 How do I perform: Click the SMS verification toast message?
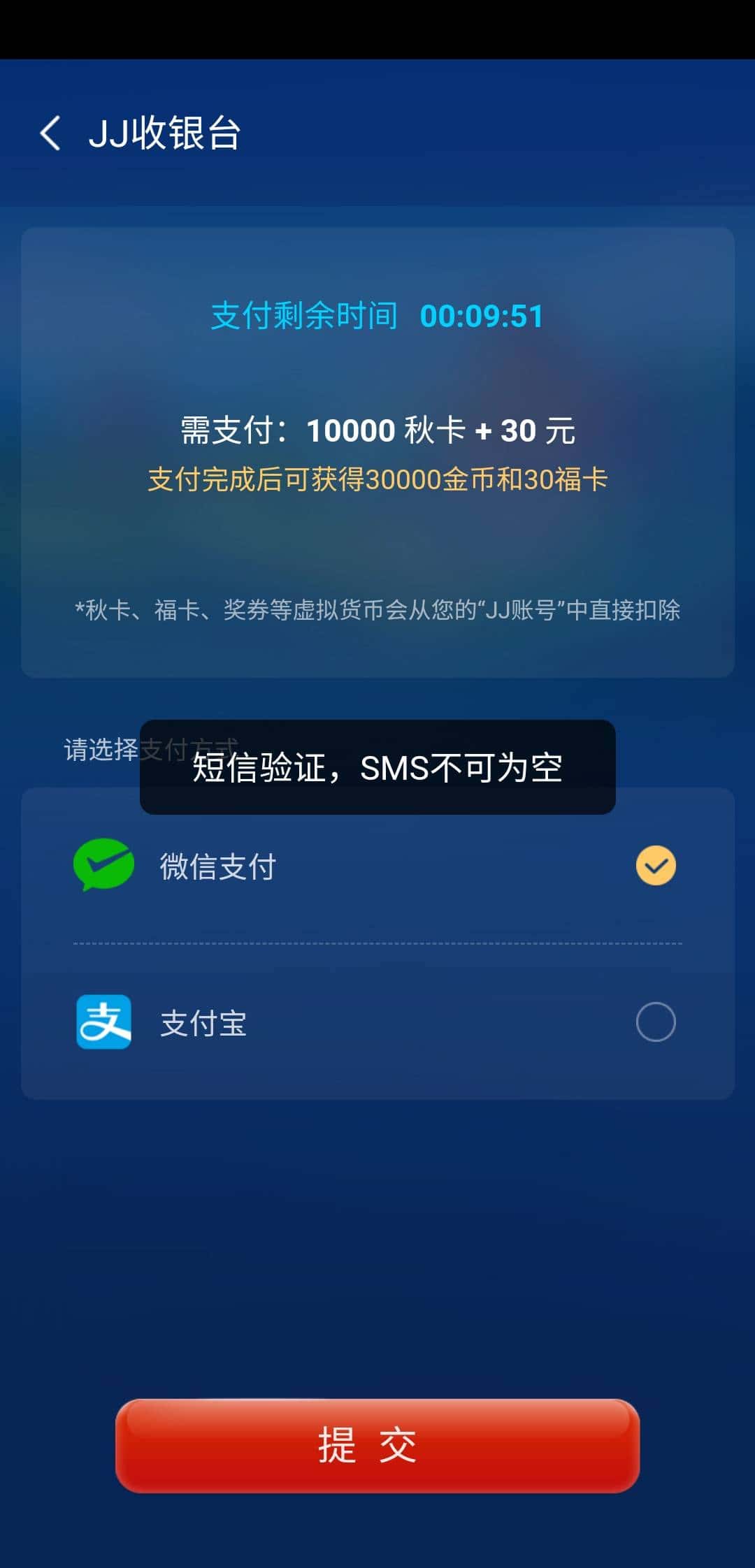point(377,767)
